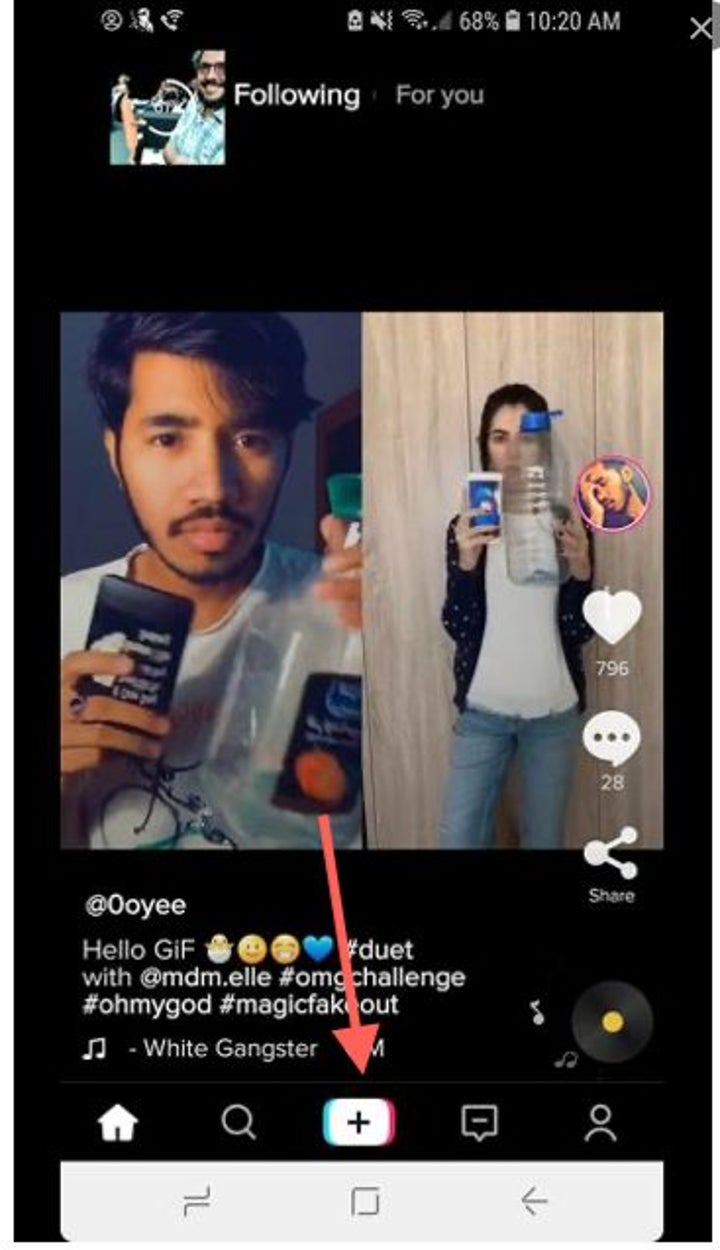
Task: Open the comments with 28 replies
Action: (x=611, y=740)
